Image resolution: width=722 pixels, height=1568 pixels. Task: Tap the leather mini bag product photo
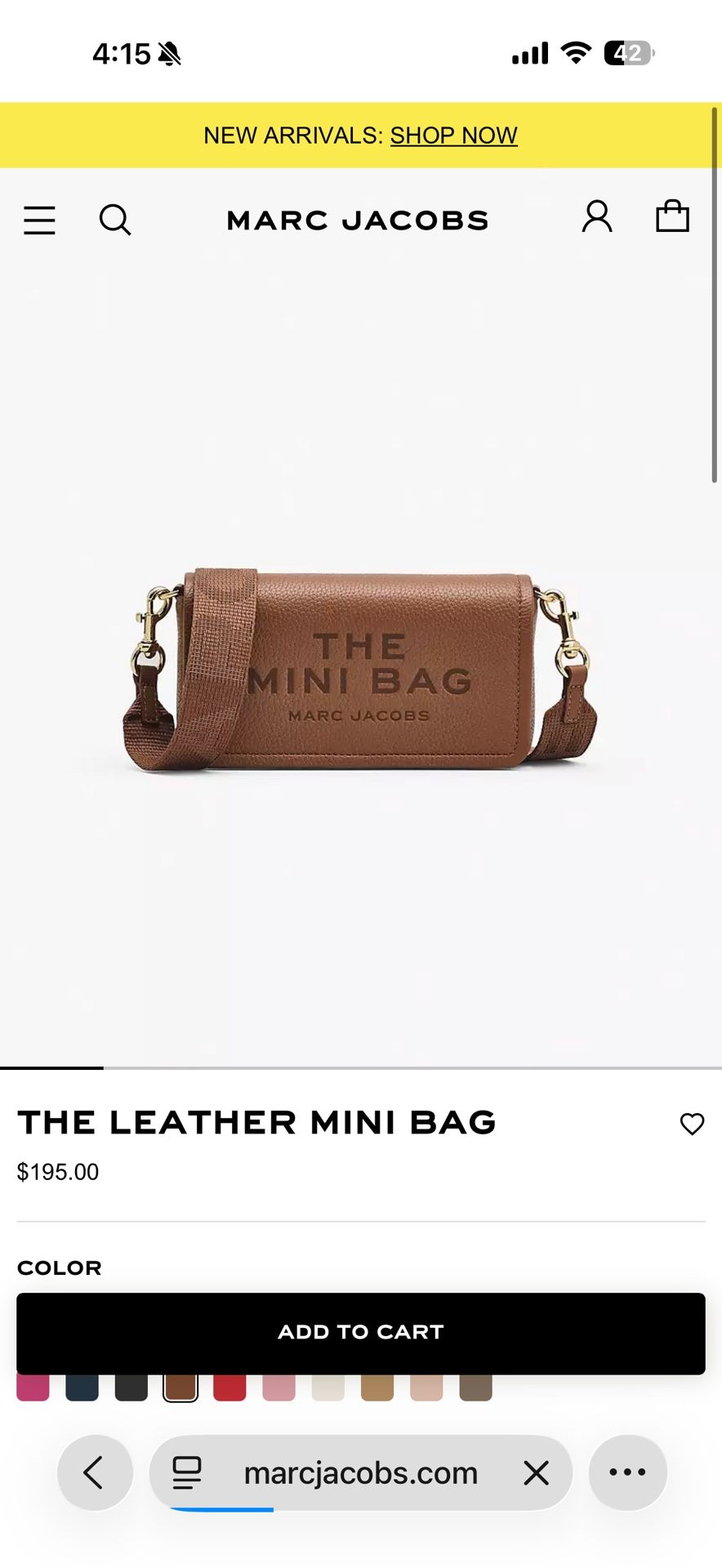pyautogui.click(x=361, y=670)
